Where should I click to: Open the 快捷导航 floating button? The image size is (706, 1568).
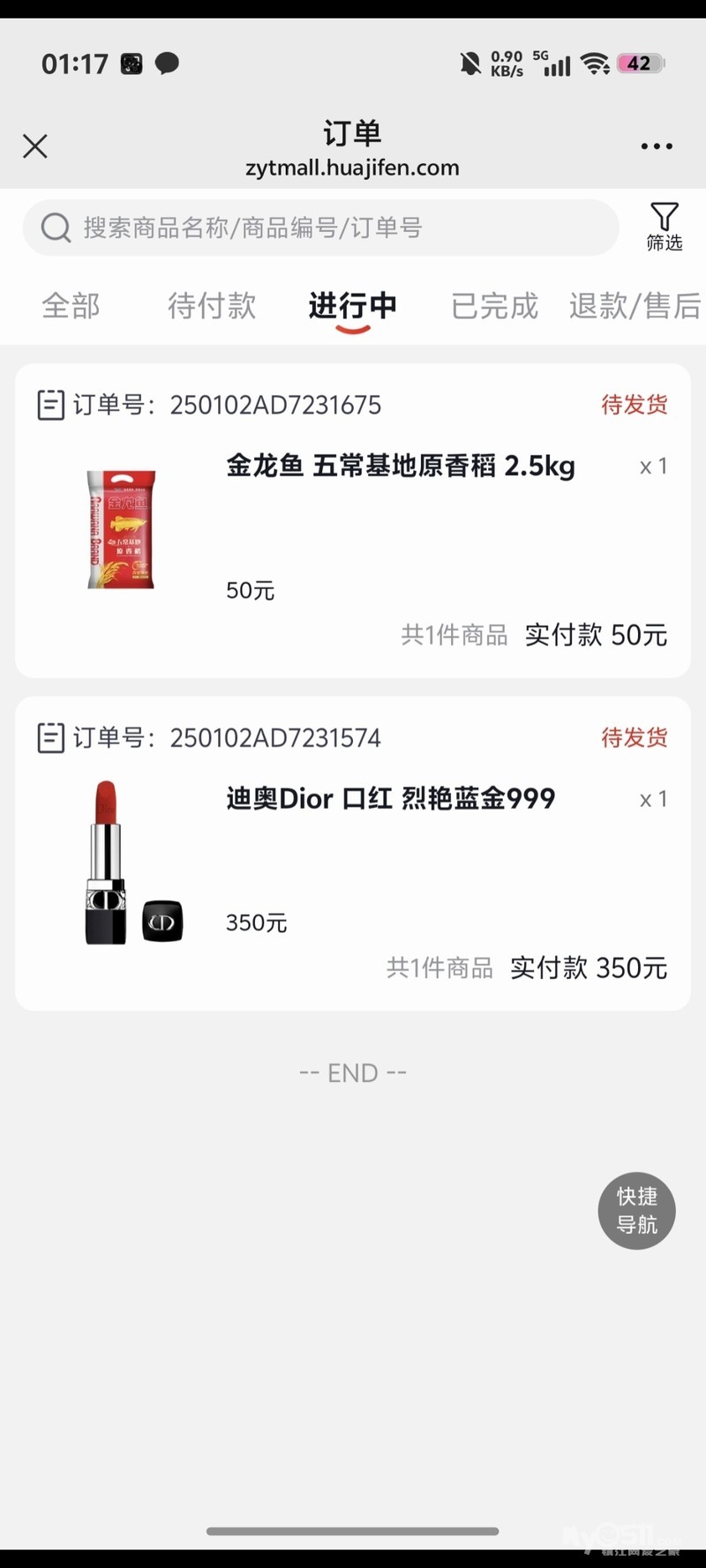636,1210
